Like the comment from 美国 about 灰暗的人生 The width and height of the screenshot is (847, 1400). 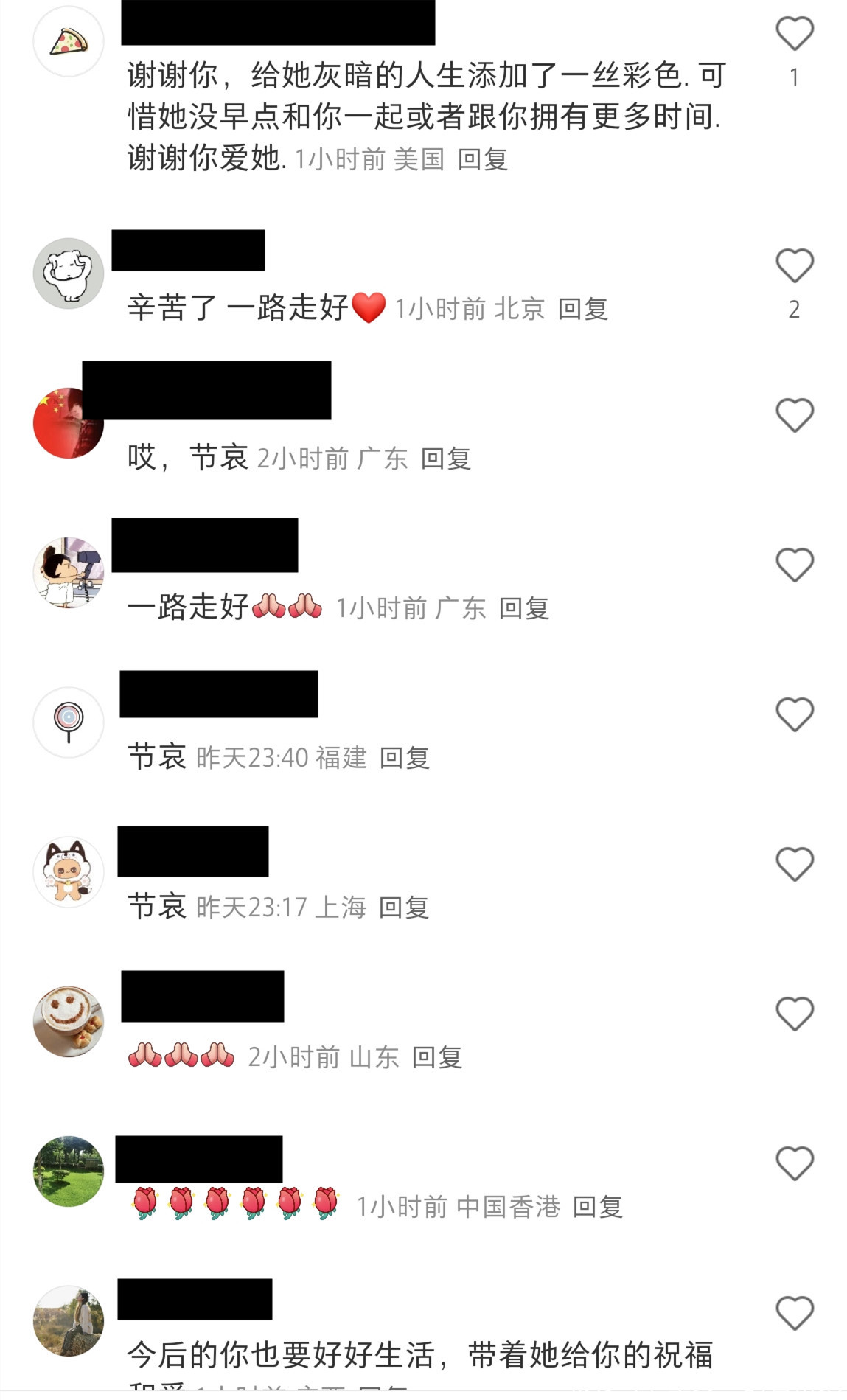click(x=794, y=34)
